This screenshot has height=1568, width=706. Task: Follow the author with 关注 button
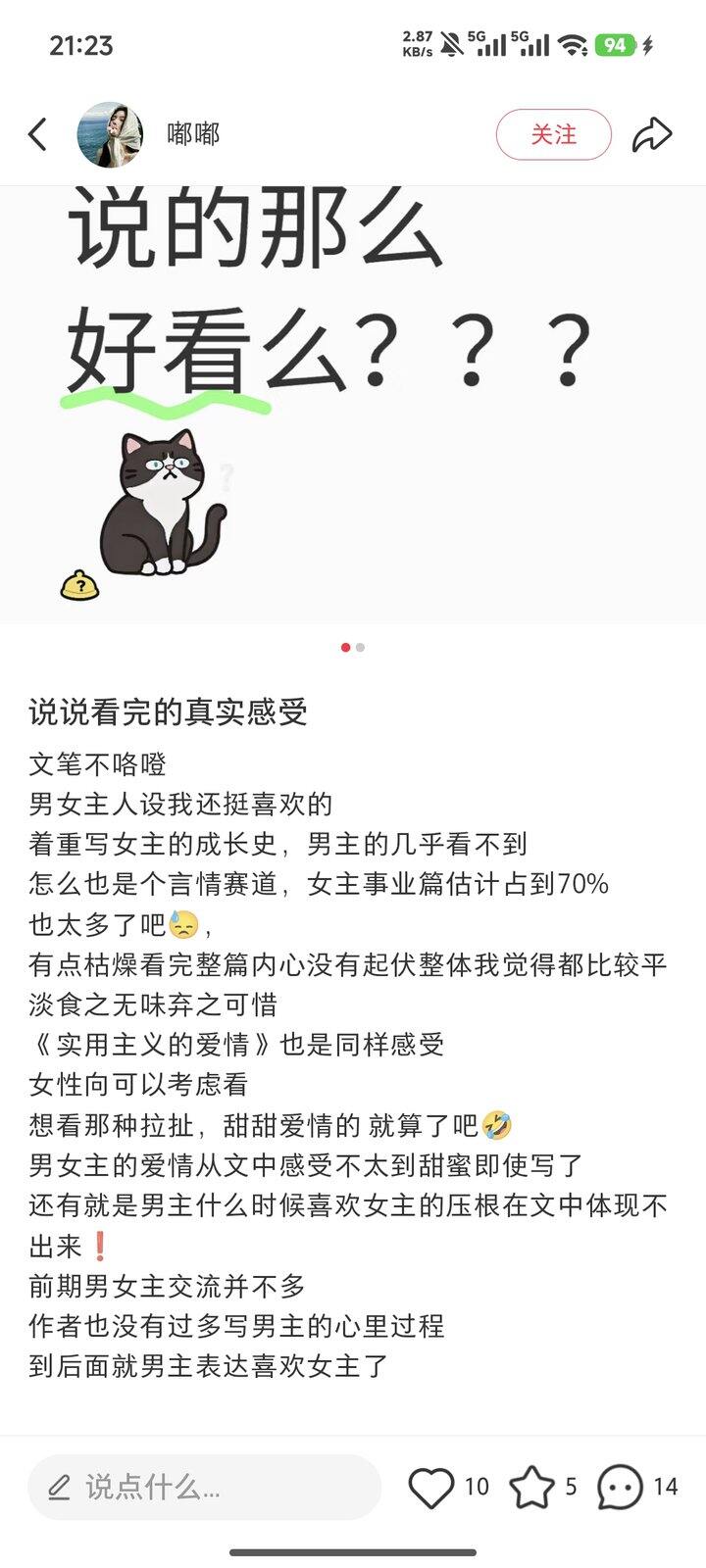pos(553,134)
